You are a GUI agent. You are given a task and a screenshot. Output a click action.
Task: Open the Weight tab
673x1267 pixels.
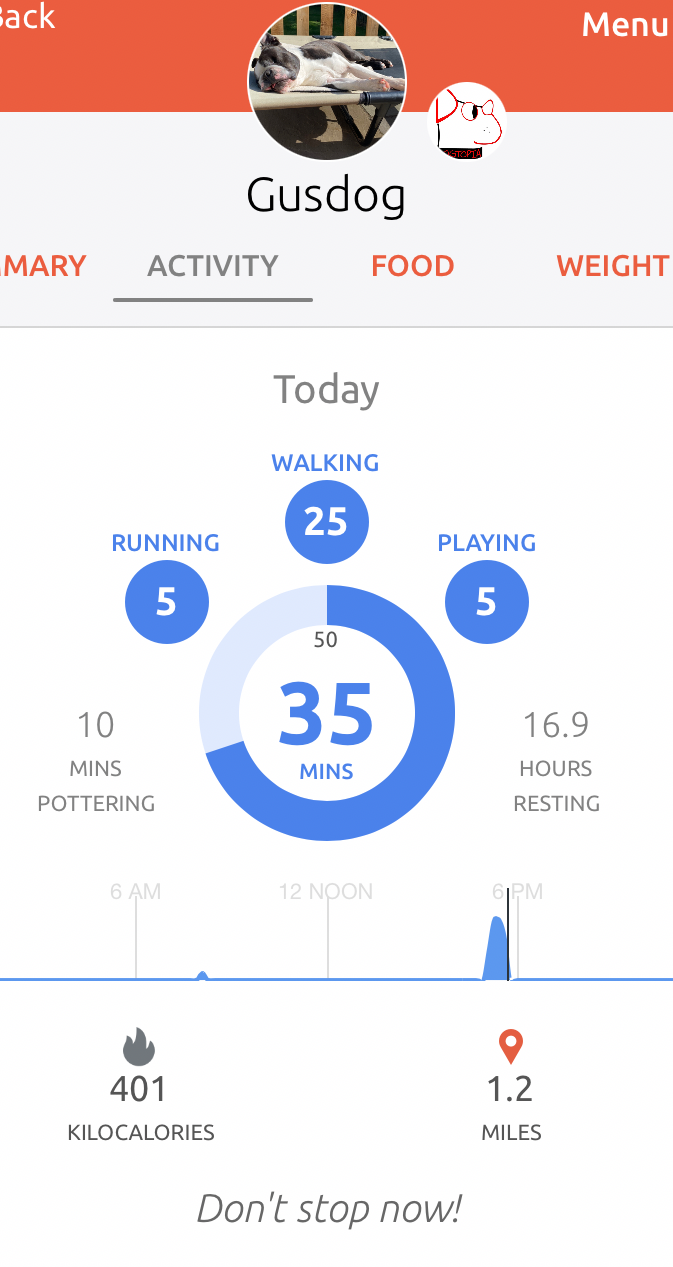click(x=612, y=266)
